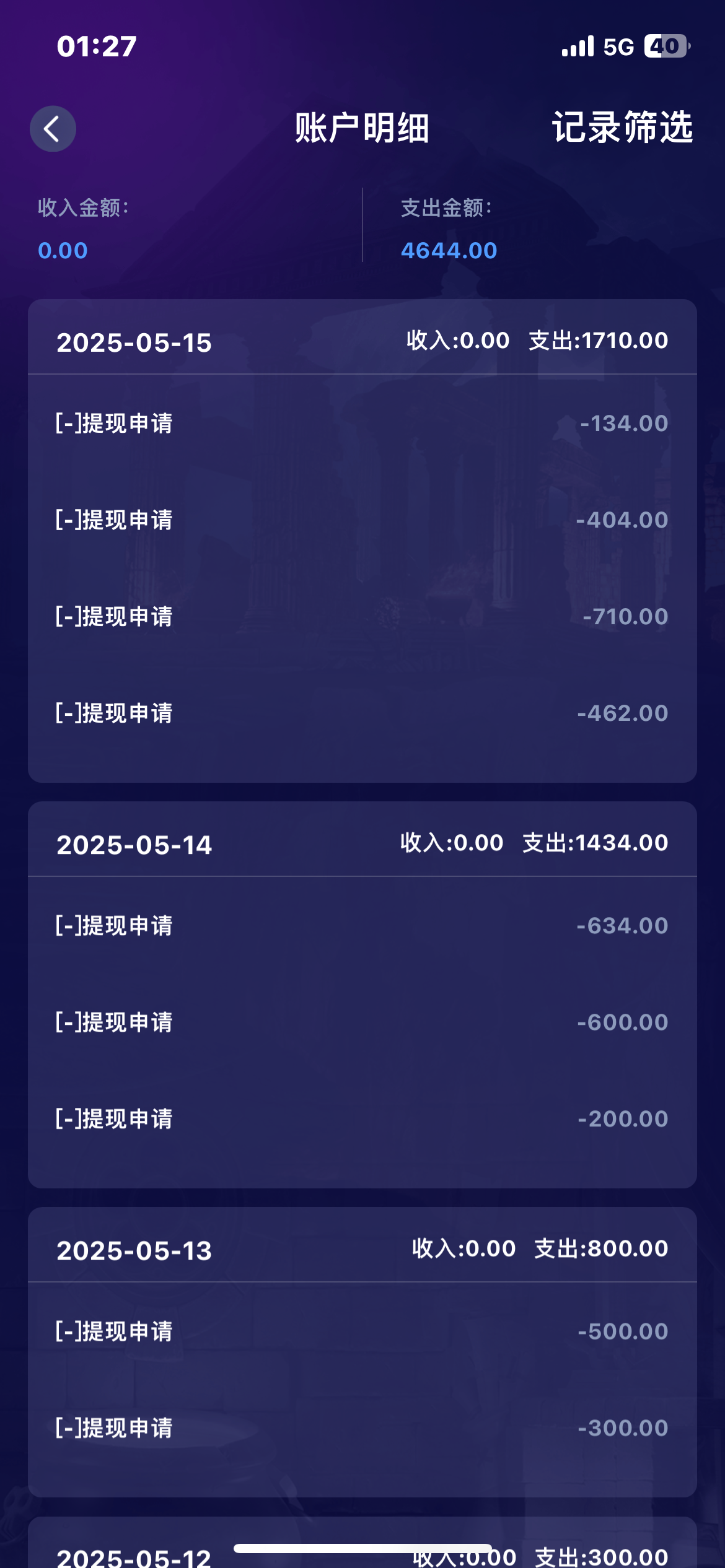Screen dimensions: 725x1568
Task: Tap the -200.00 withdrawal on May 14
Action: [362, 1118]
